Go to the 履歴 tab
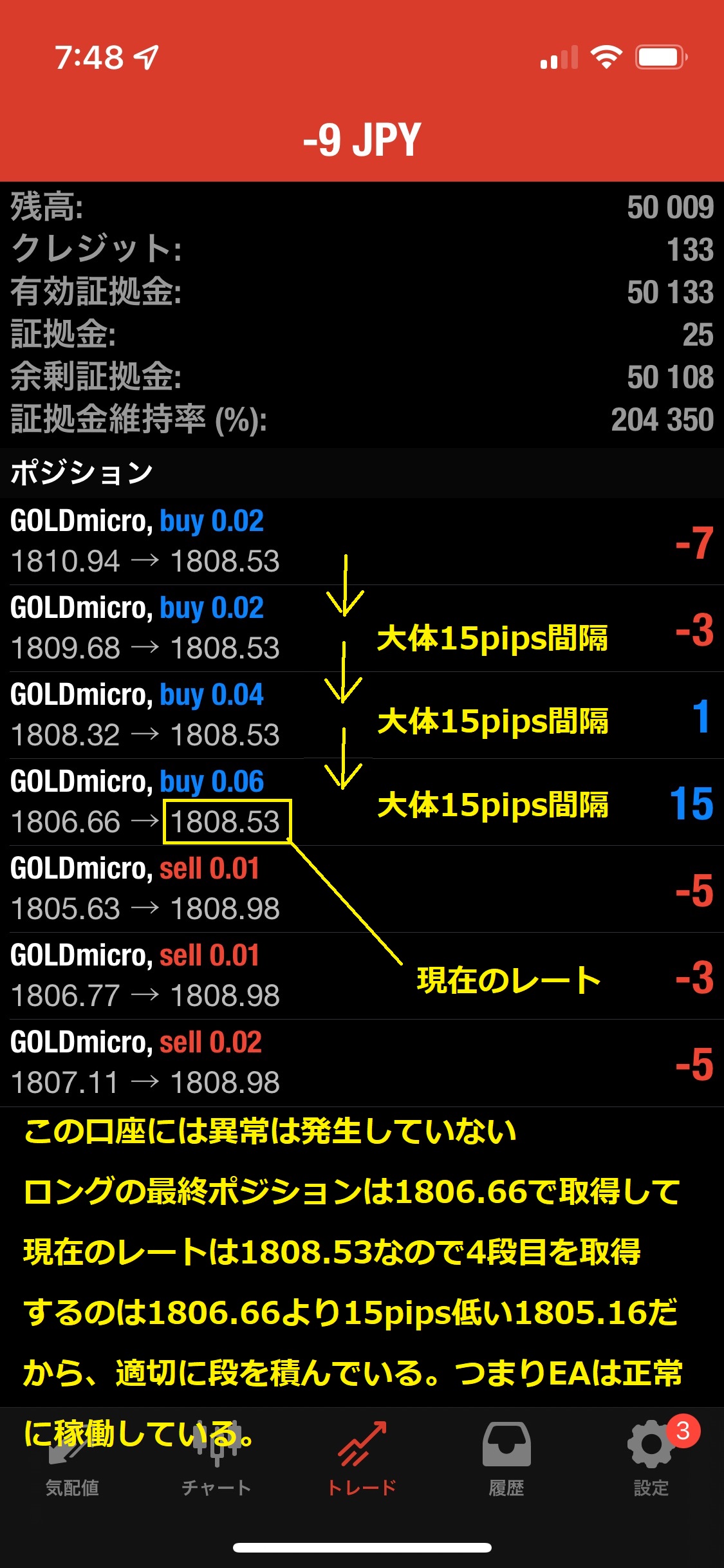 (506, 1460)
